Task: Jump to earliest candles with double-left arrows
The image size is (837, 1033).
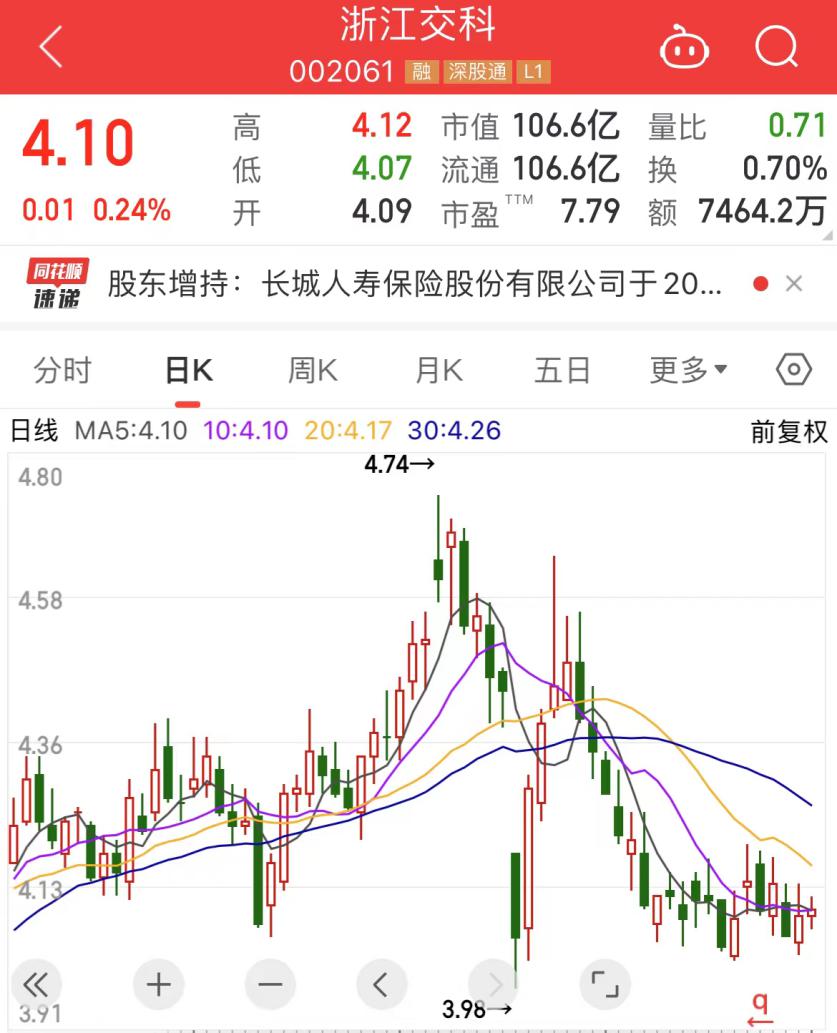Action: (35, 984)
